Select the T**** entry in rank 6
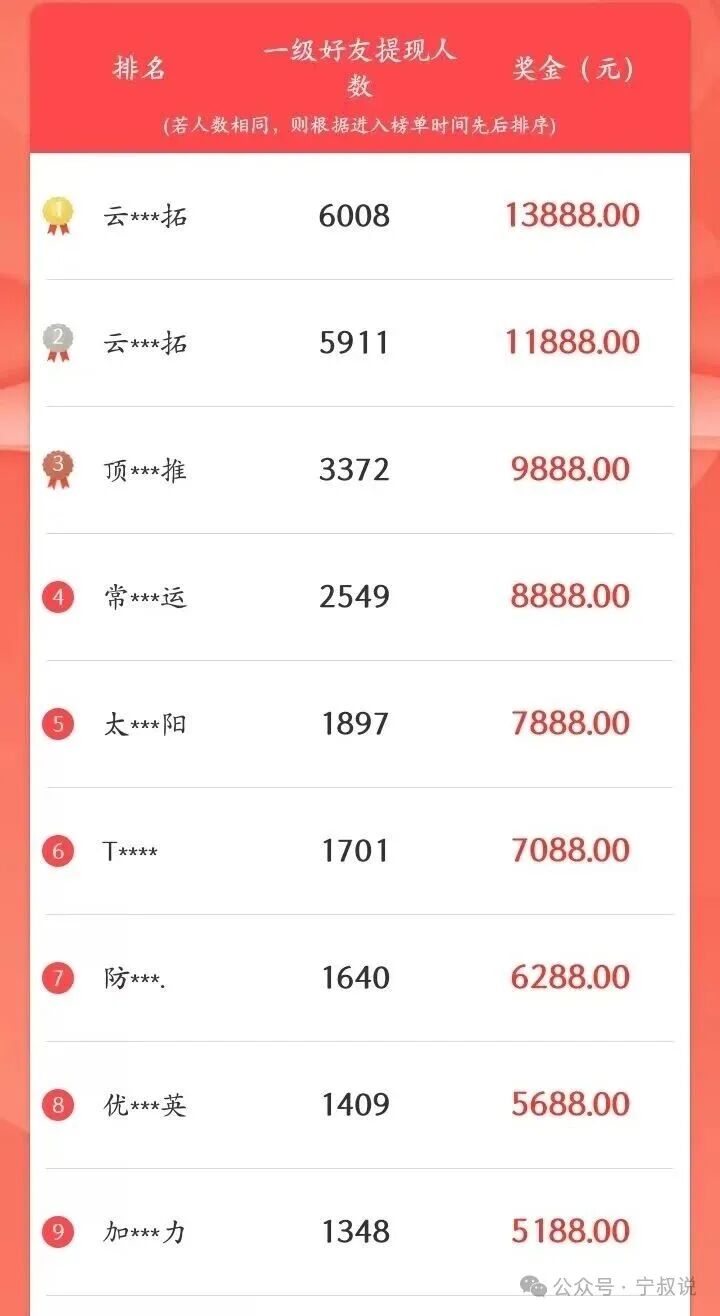The height and width of the screenshot is (1316, 720). point(130,850)
